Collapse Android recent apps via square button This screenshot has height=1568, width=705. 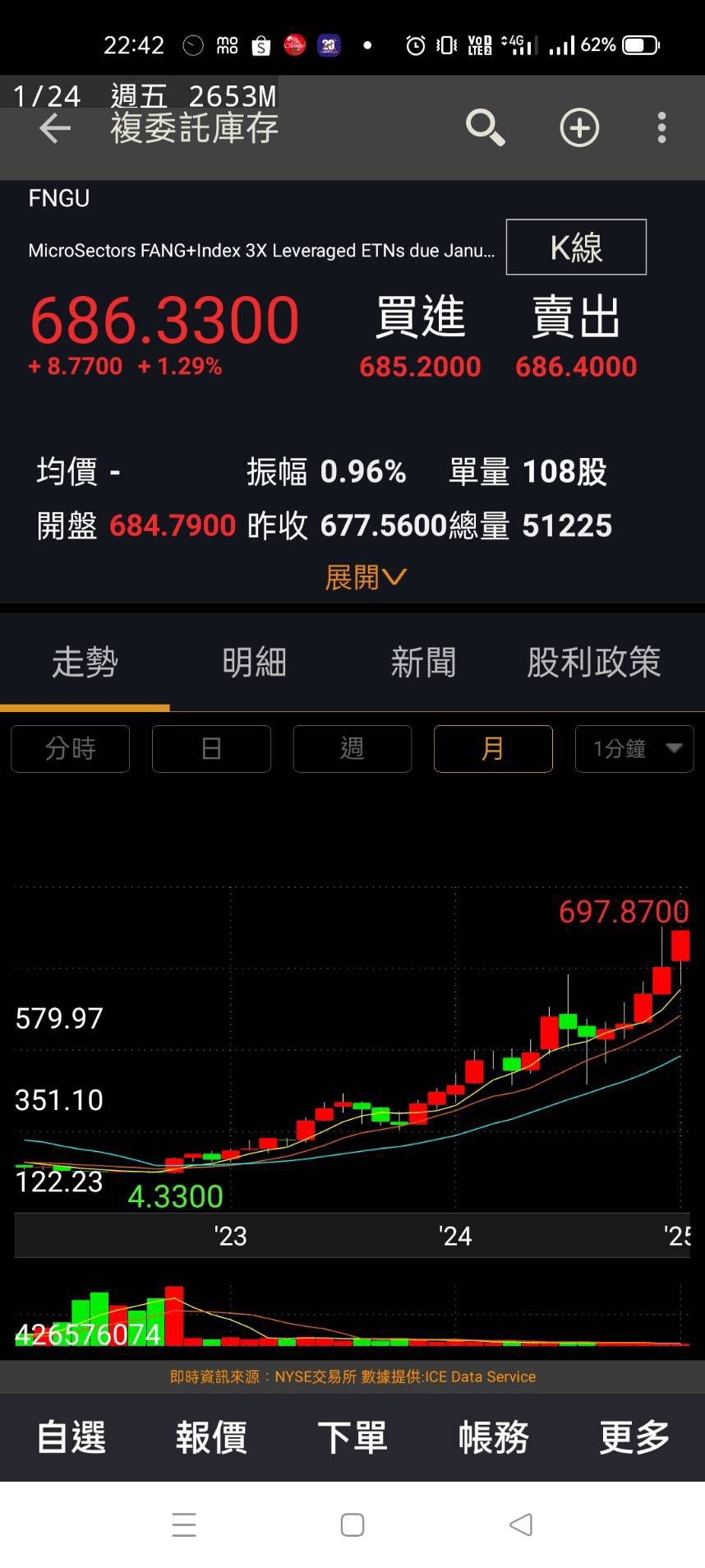pyautogui.click(x=352, y=1524)
